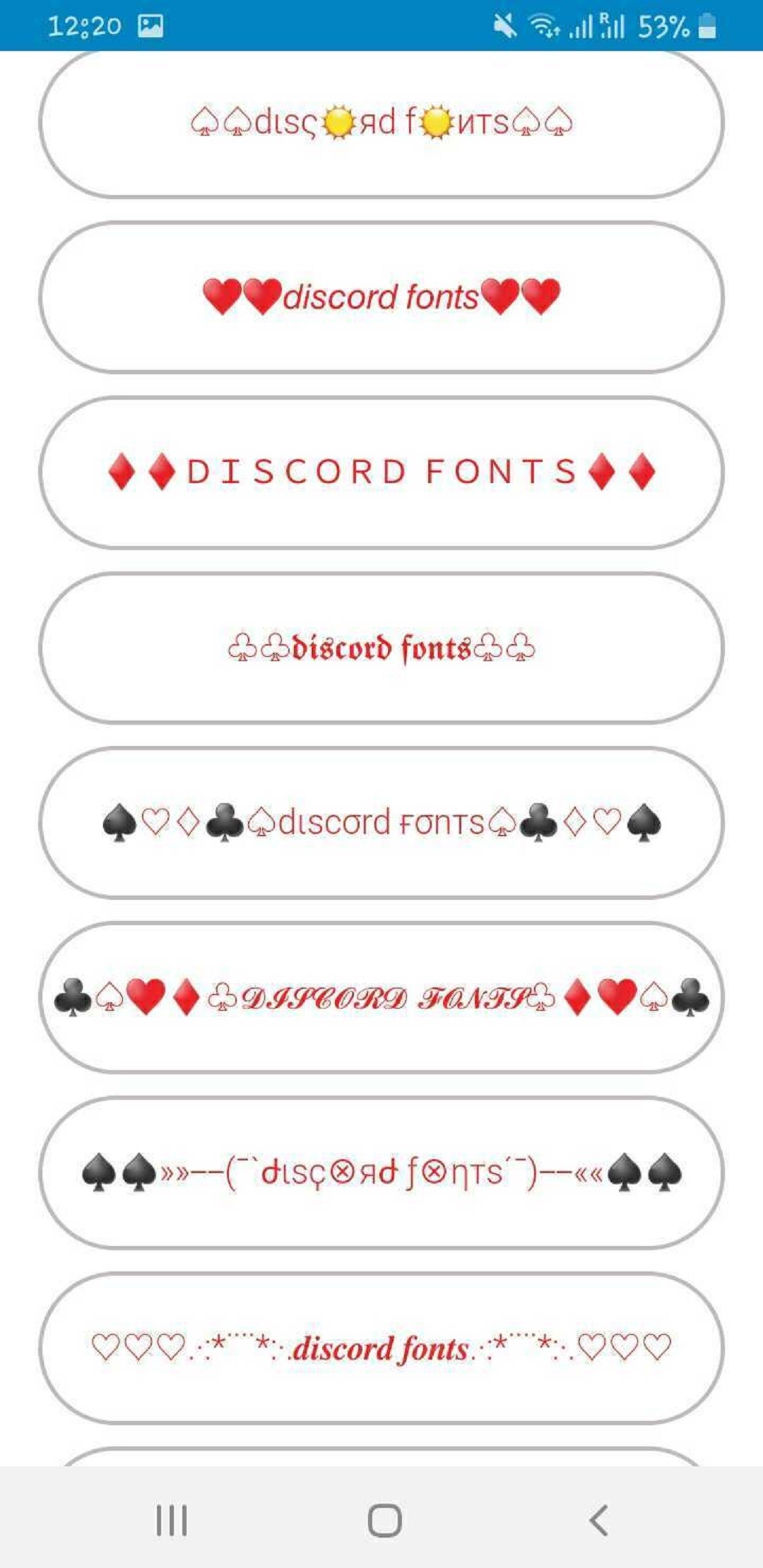
Task: Go back using the system navigation bar
Action: click(598, 1520)
